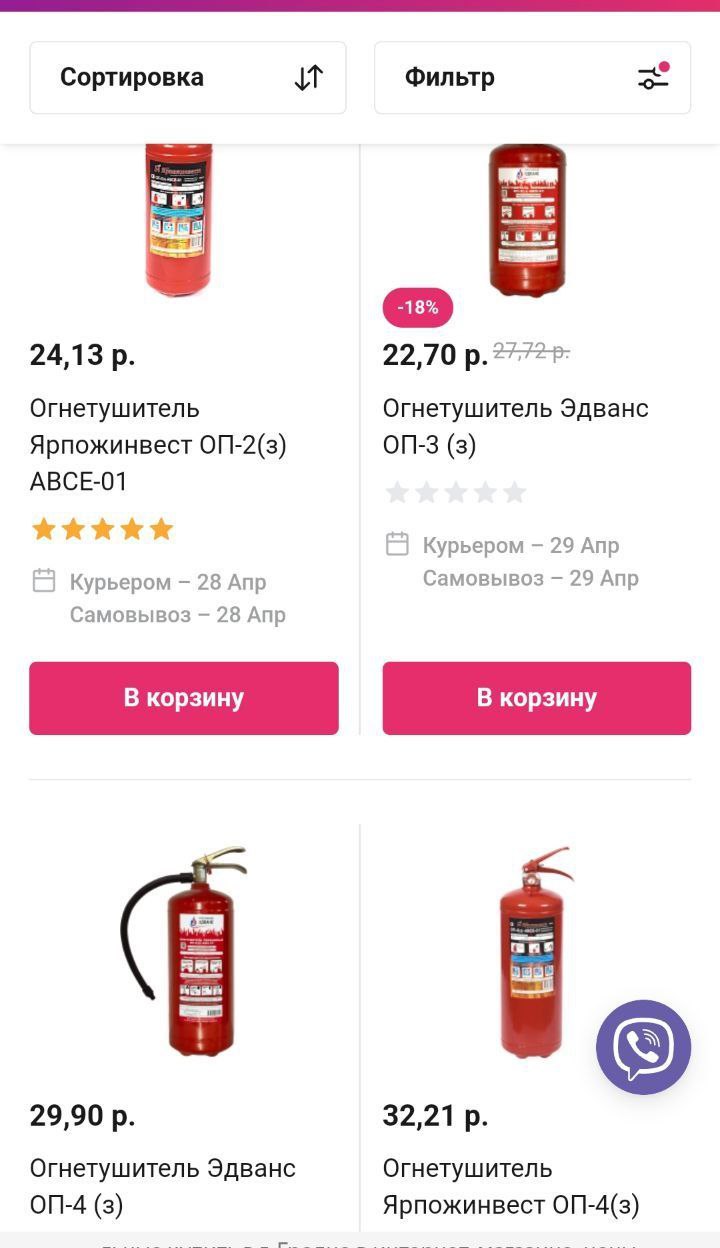Contact the store through the Viber button
Viewport: 720px width, 1248px height.
click(x=644, y=1047)
